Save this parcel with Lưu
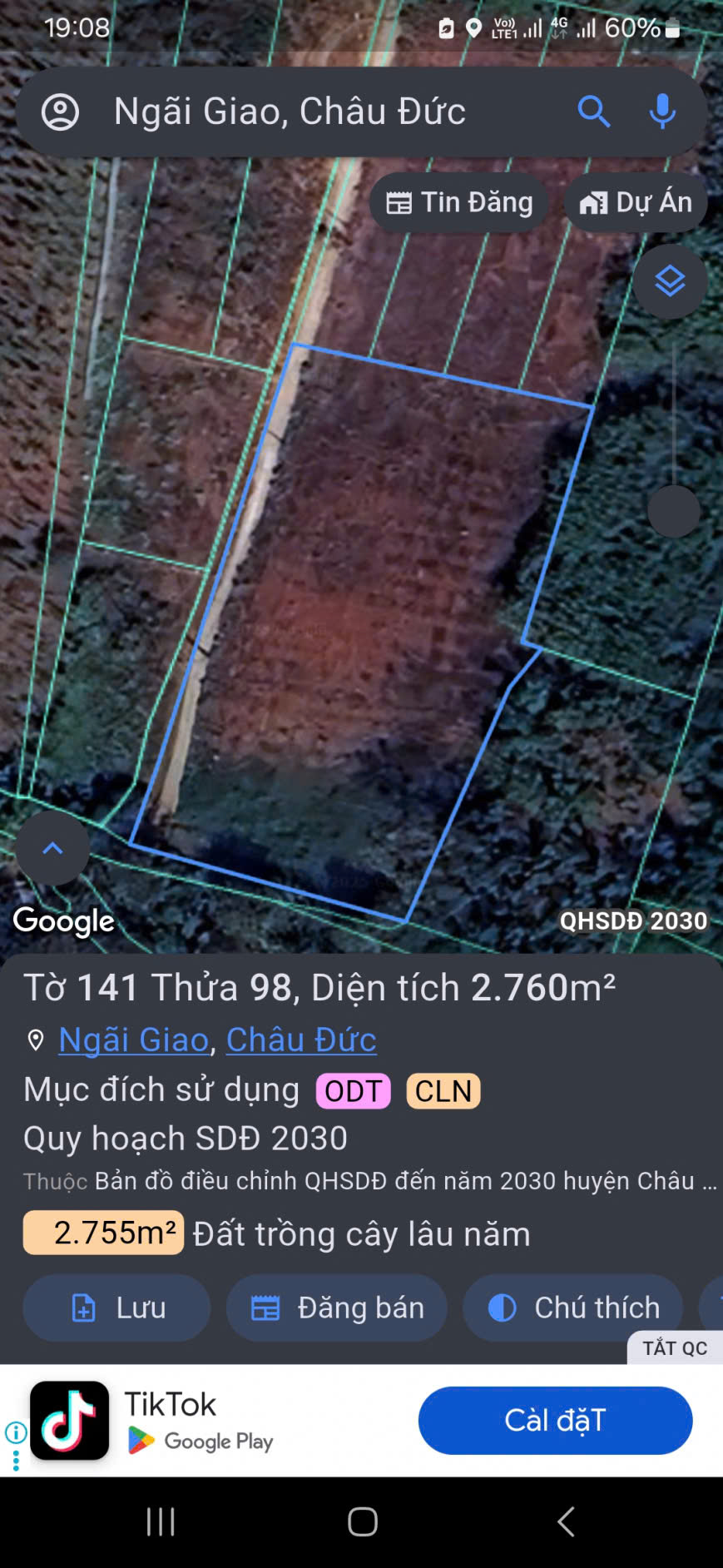Image resolution: width=723 pixels, height=1568 pixels. pos(116,1307)
